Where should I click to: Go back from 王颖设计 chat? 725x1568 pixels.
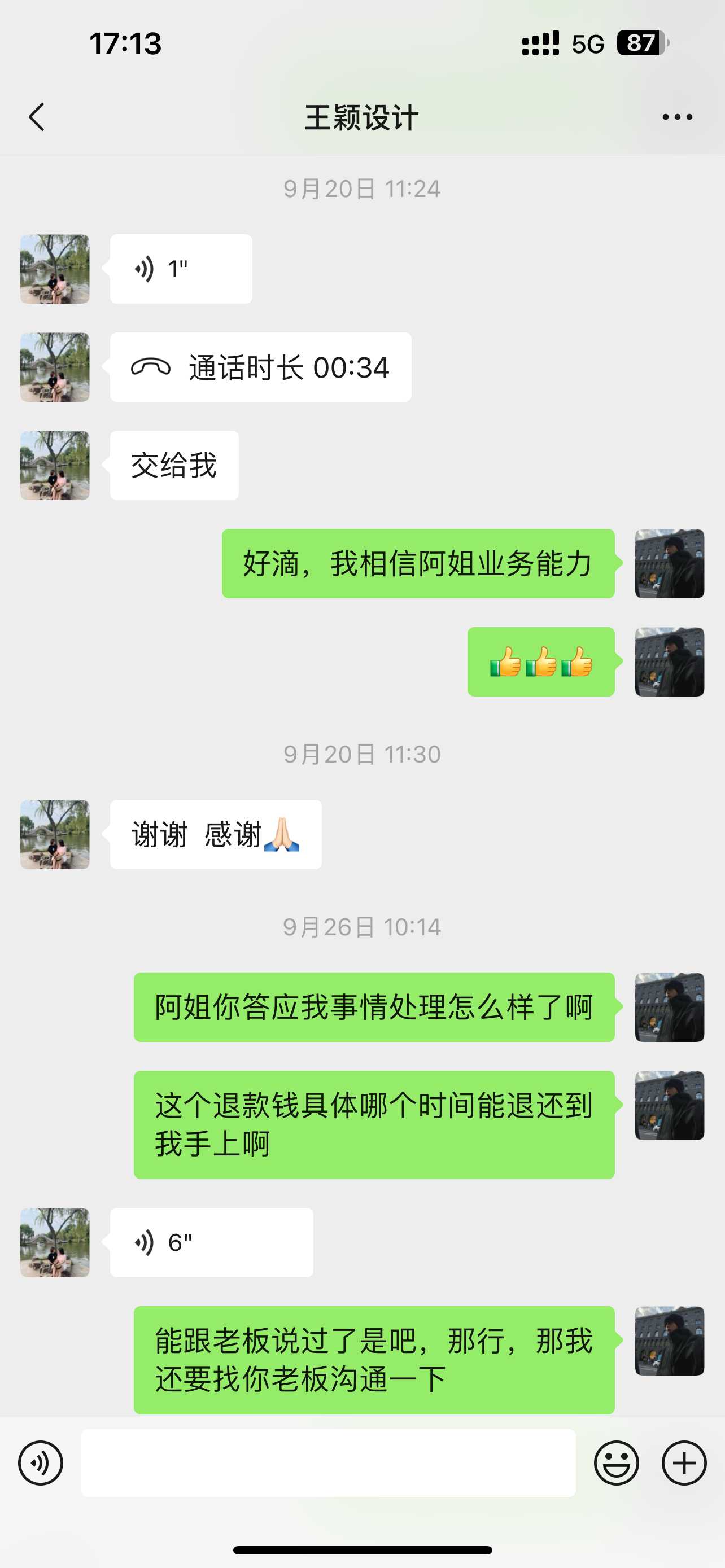tap(37, 117)
